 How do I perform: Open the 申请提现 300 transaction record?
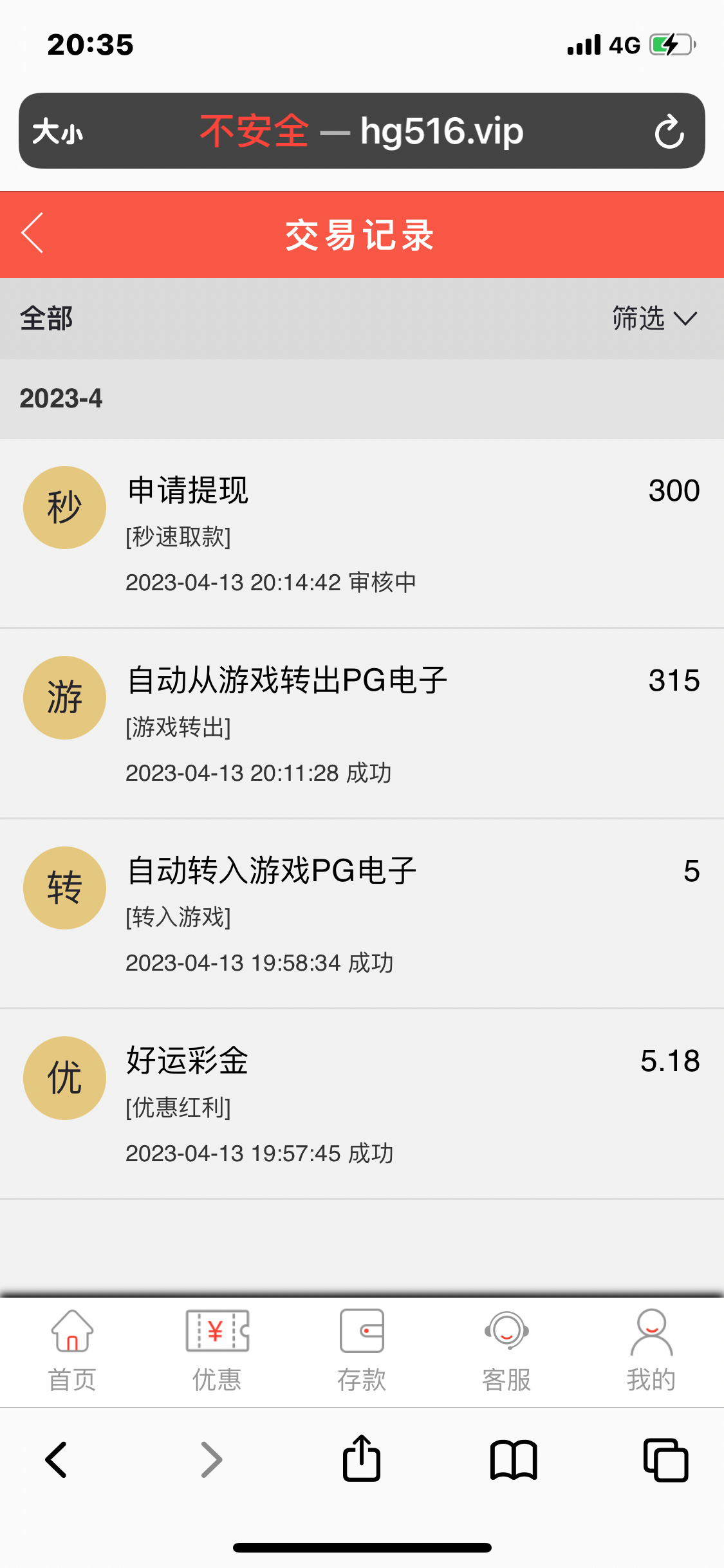(362, 533)
